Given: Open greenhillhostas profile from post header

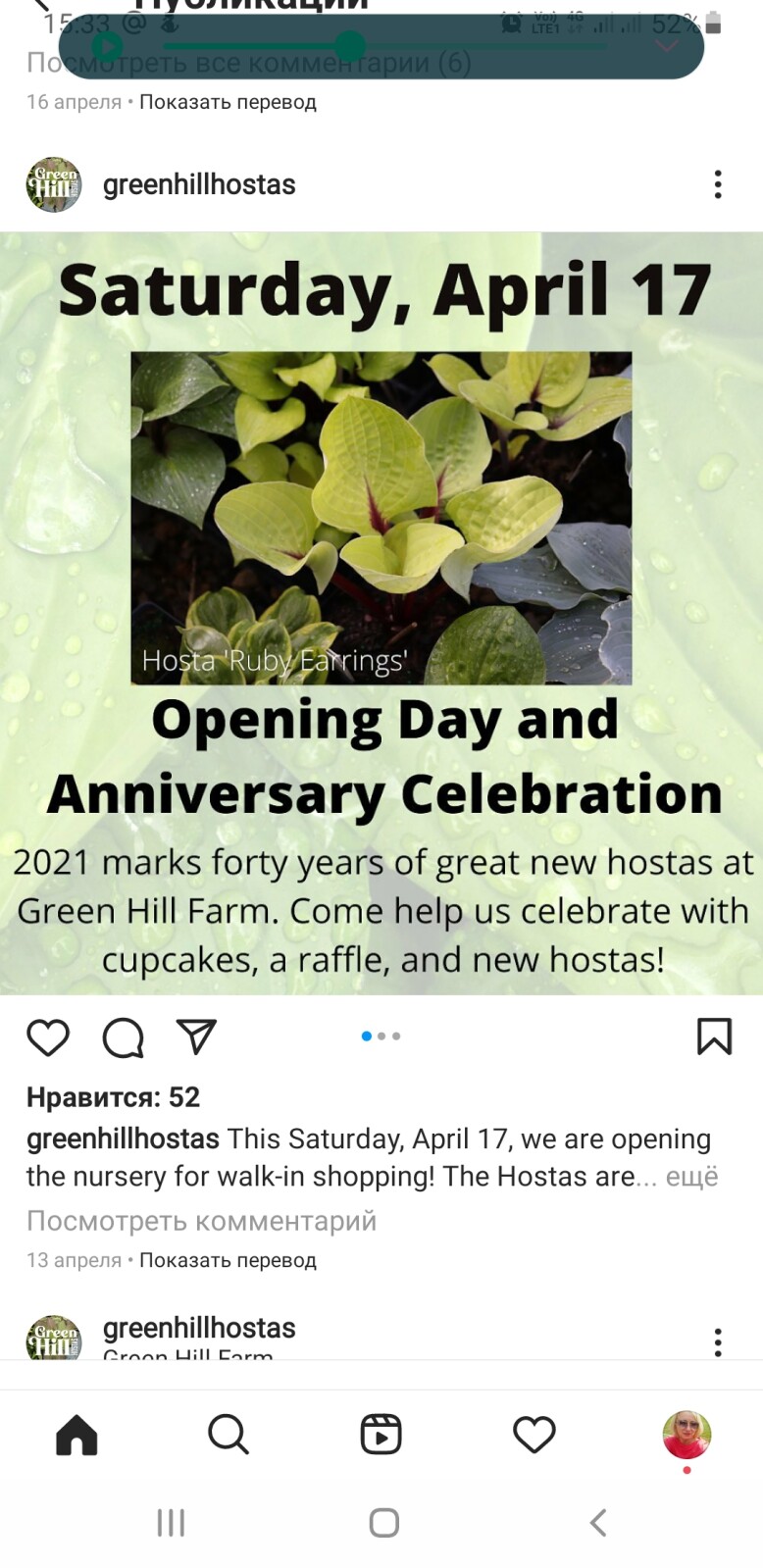Looking at the screenshot, I should click(x=199, y=184).
